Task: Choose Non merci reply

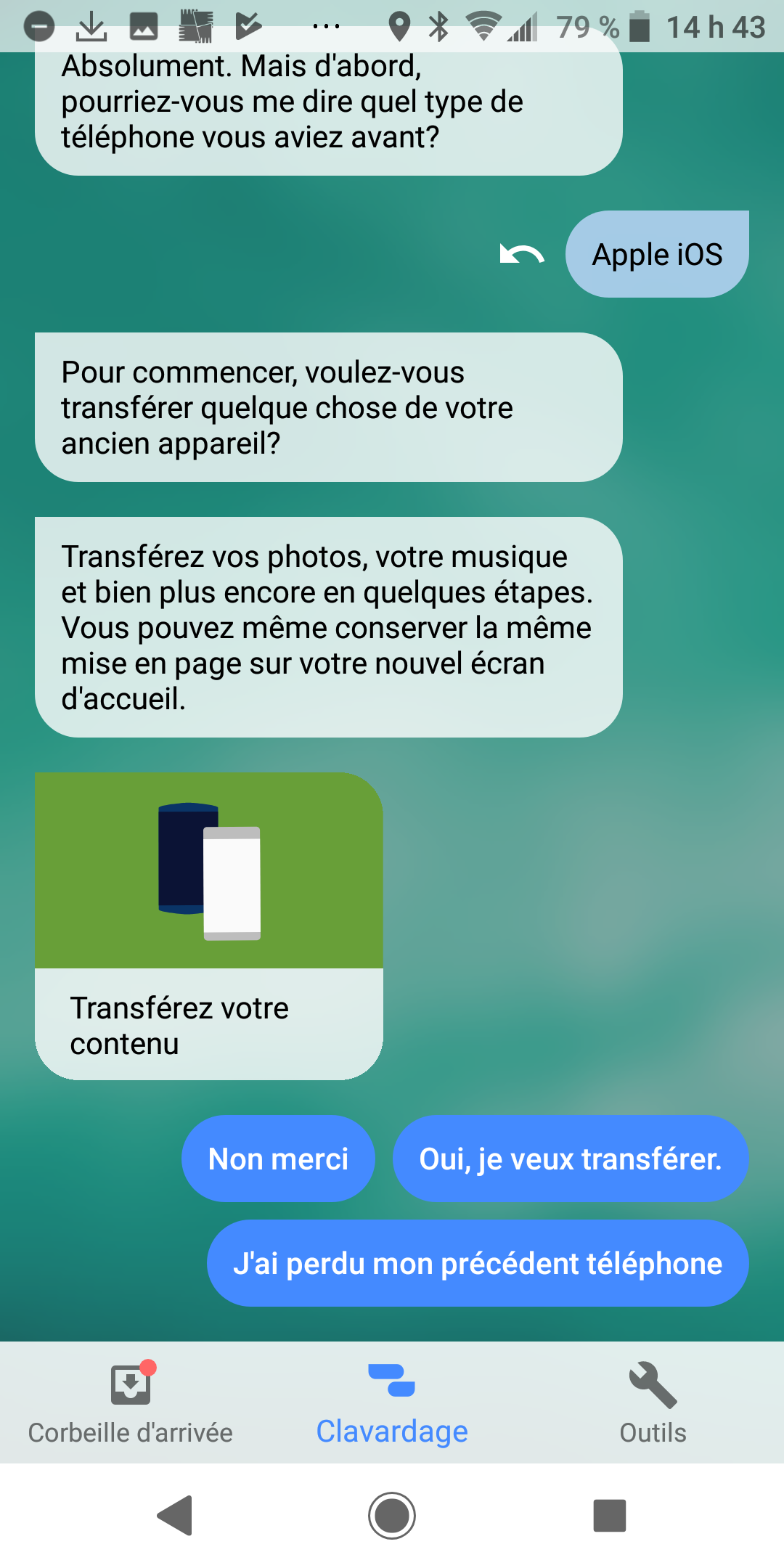Action: click(x=278, y=1159)
